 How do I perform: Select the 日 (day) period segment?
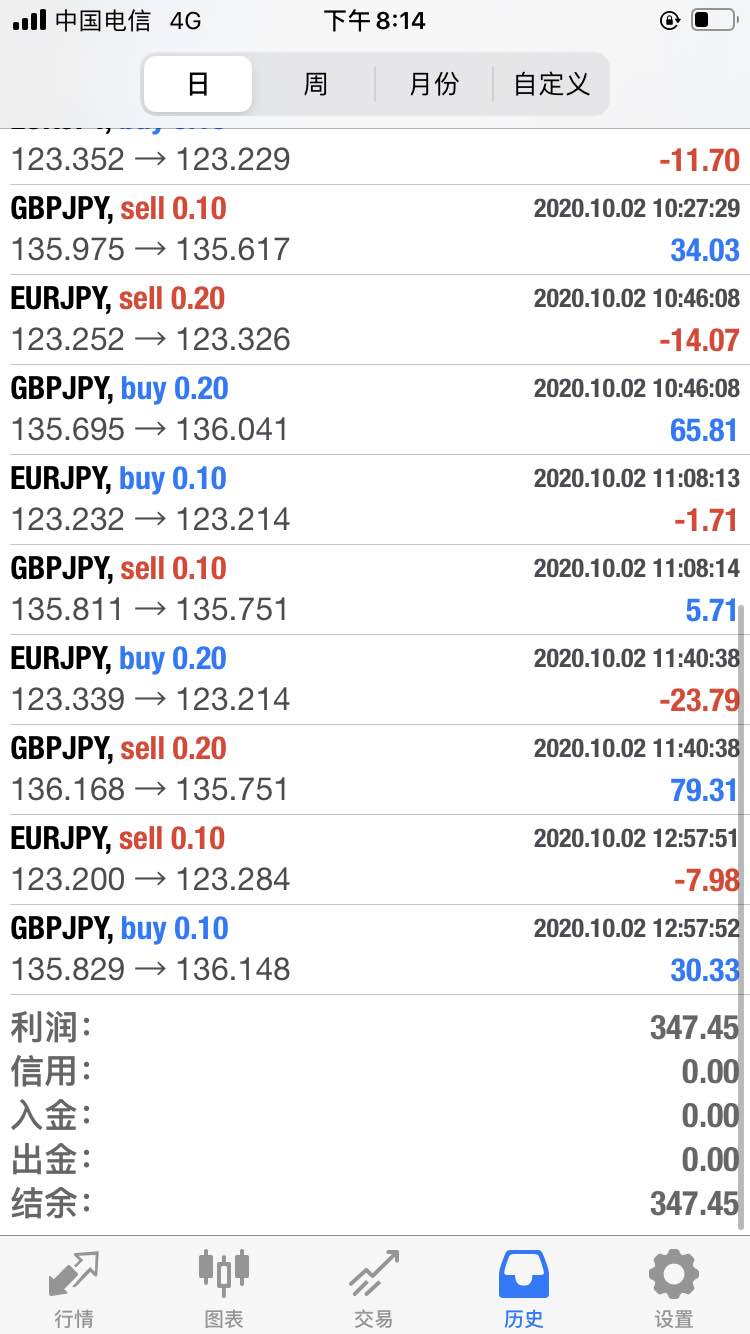click(x=198, y=84)
